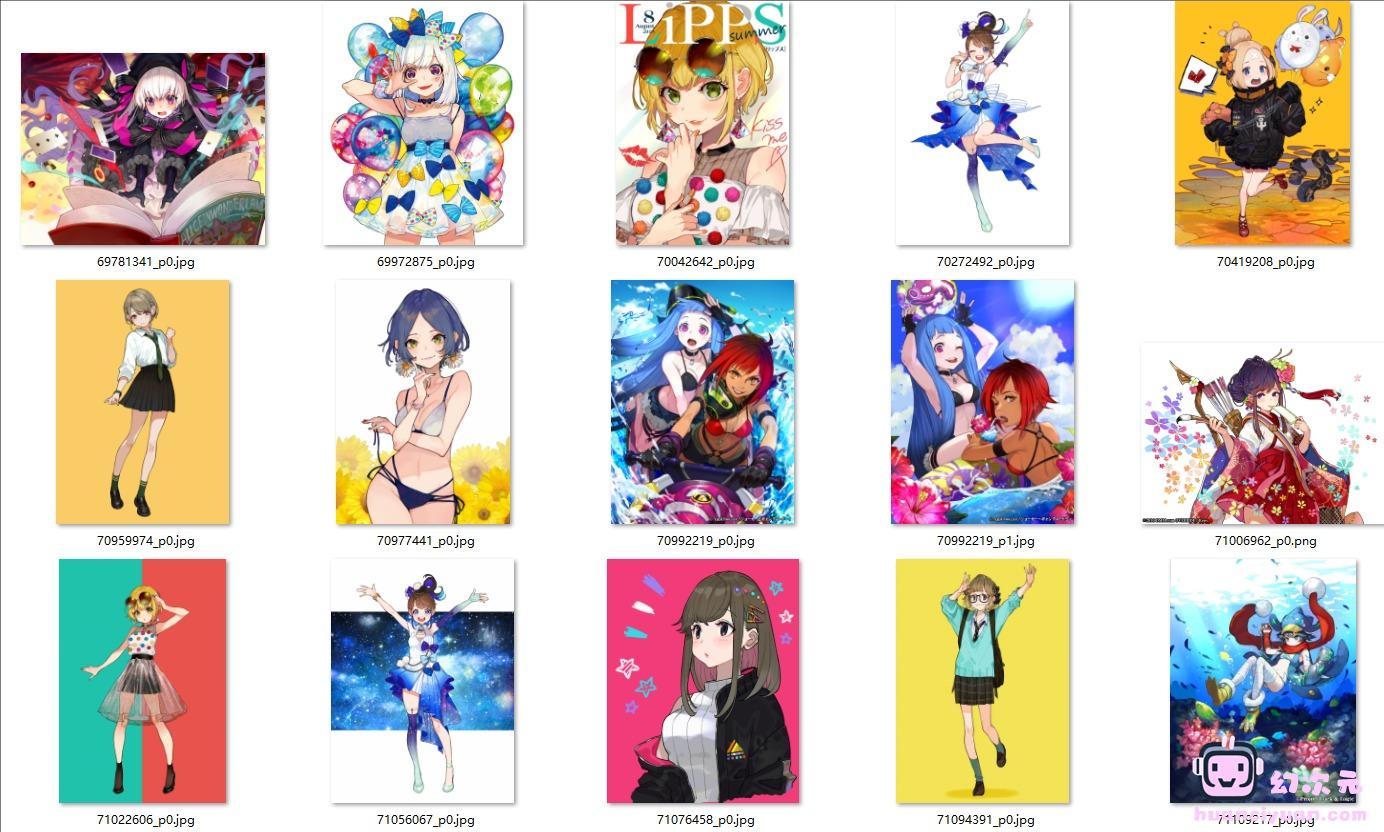Open the image 70419208_p0.jpg
This screenshot has height=832, width=1384.
click(1262, 124)
